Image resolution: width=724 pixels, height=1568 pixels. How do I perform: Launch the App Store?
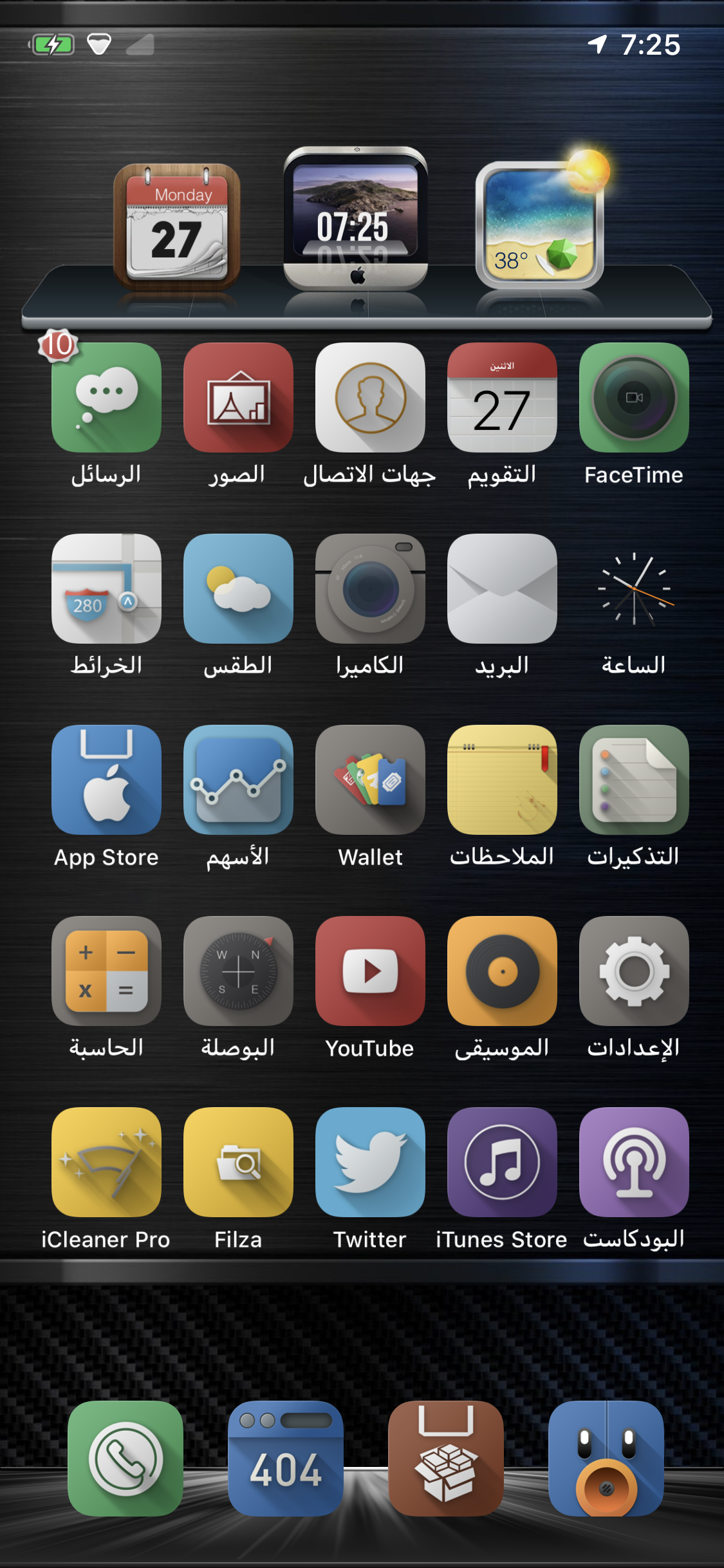pyautogui.click(x=106, y=779)
